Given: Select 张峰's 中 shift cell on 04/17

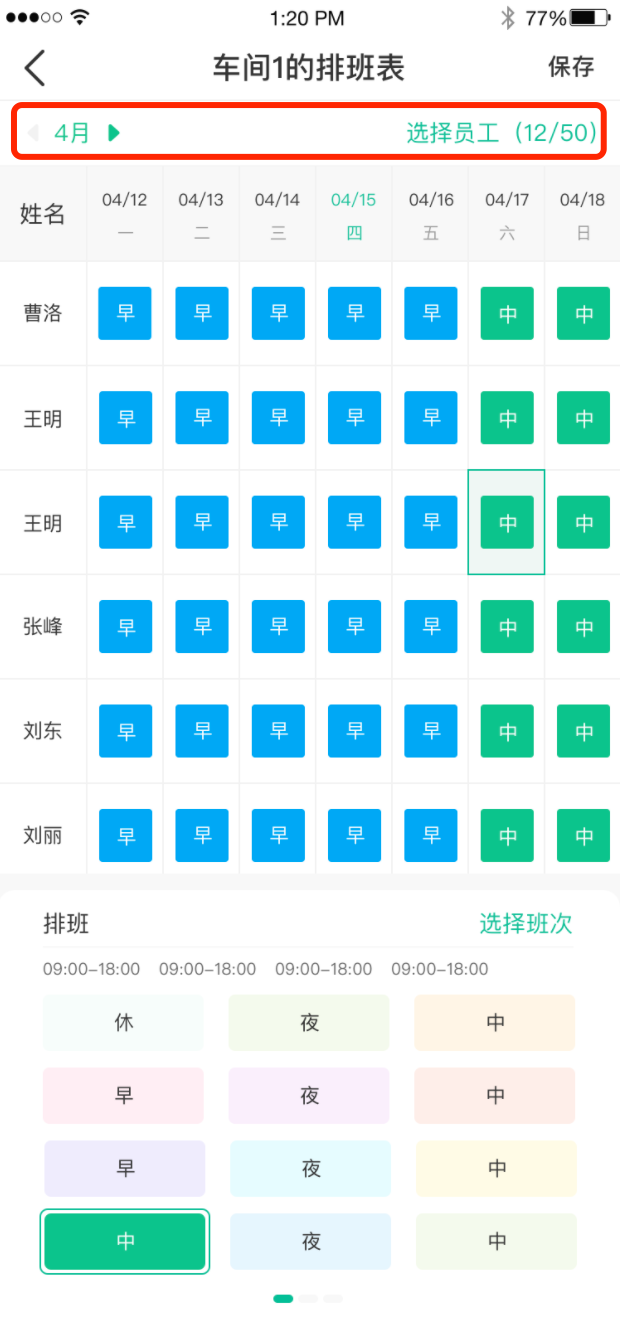Looking at the screenshot, I should (x=507, y=627).
